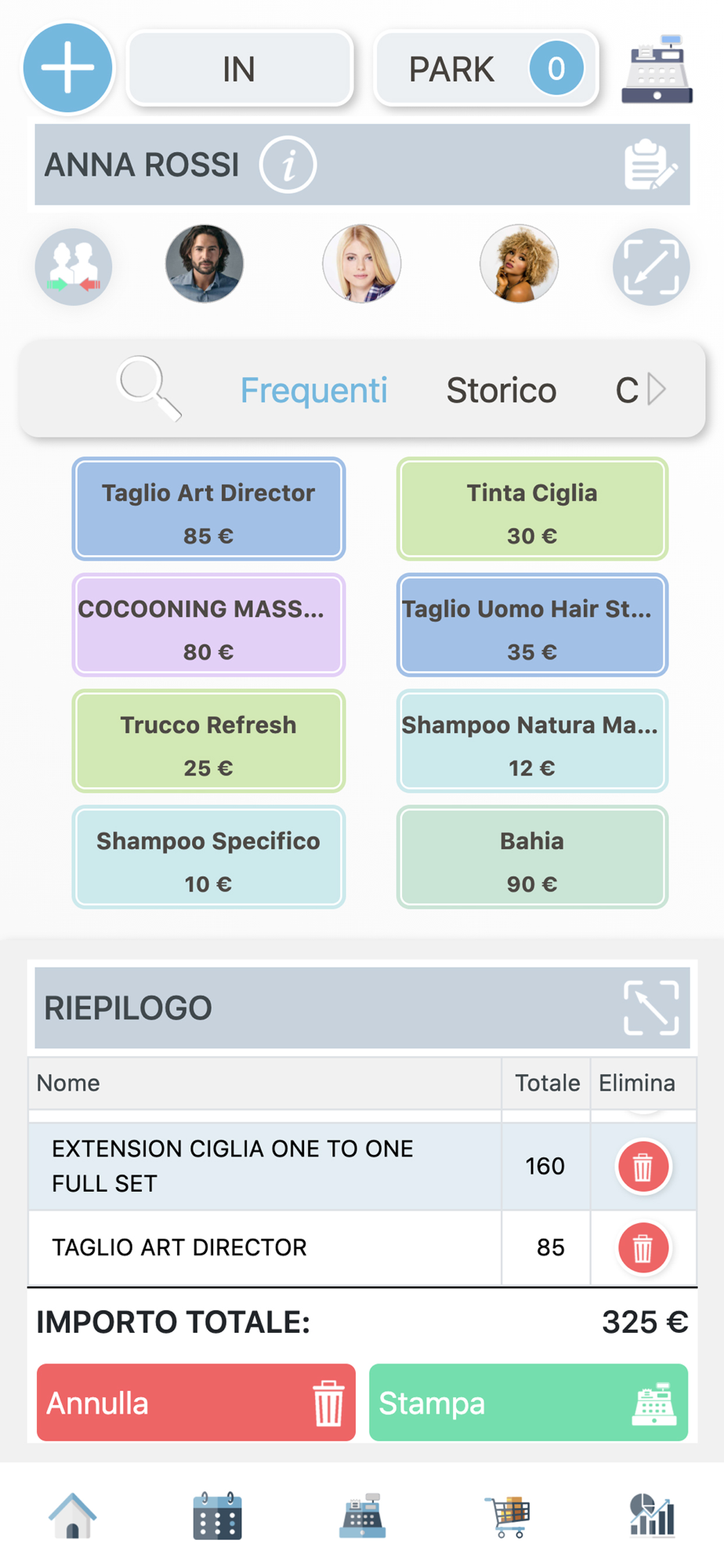Switch to the Storico tab
The width and height of the screenshot is (724, 1568).
coord(501,390)
